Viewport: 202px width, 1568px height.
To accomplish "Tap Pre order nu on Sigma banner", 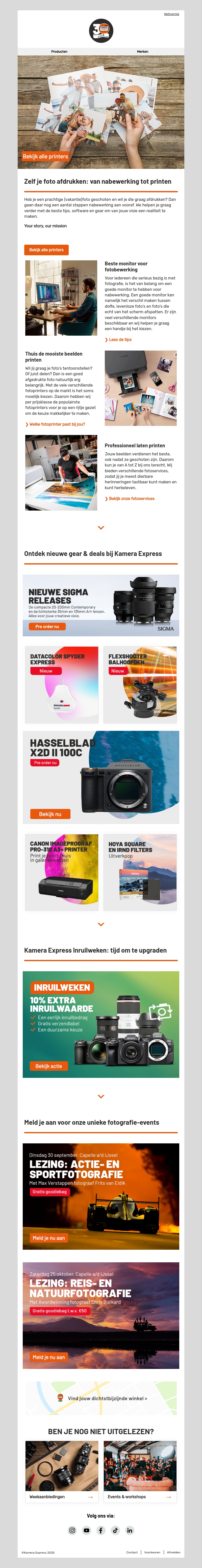I will (x=47, y=626).
